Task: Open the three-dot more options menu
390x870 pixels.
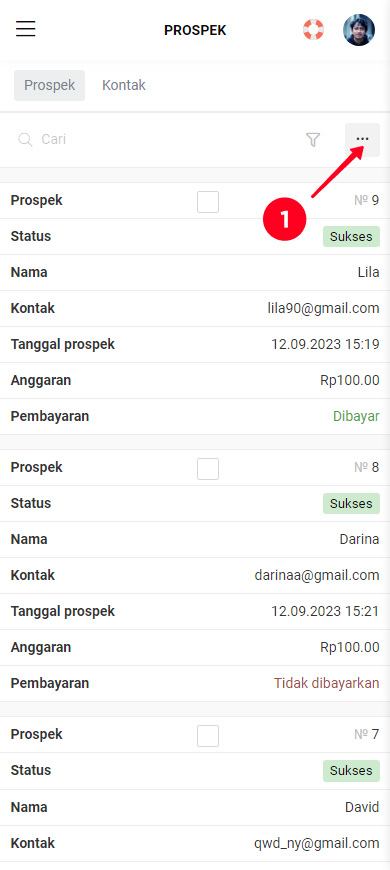Action: (362, 140)
